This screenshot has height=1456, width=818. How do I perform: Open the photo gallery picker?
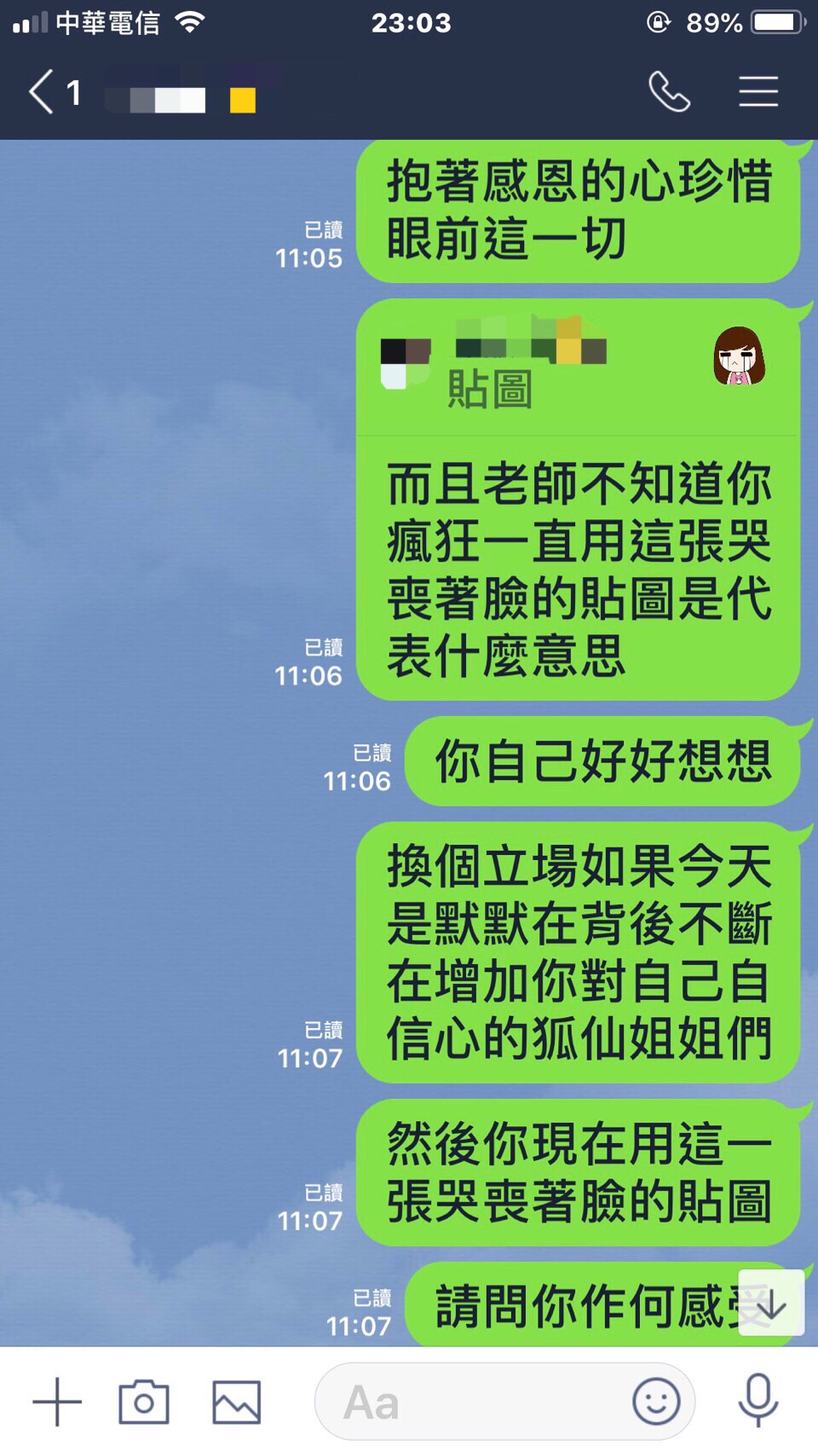coord(236,1402)
